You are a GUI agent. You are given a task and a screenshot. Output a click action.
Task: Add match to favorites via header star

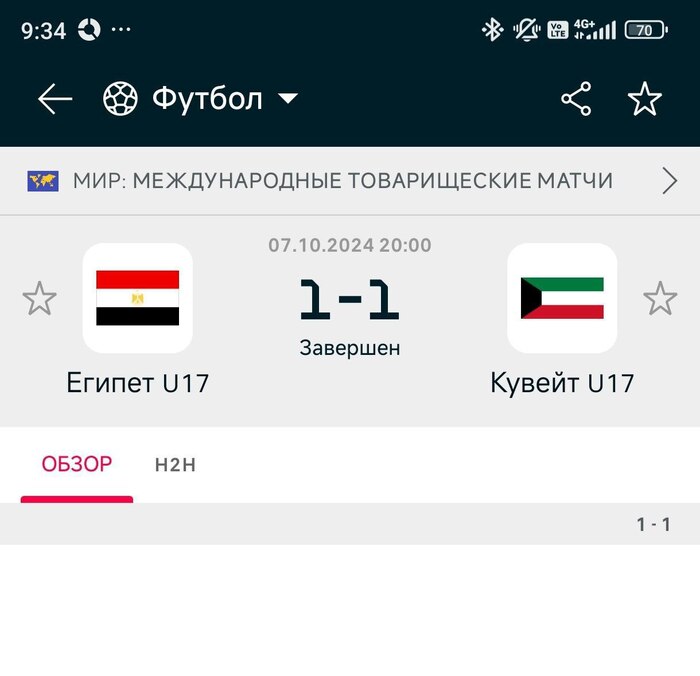point(644,99)
